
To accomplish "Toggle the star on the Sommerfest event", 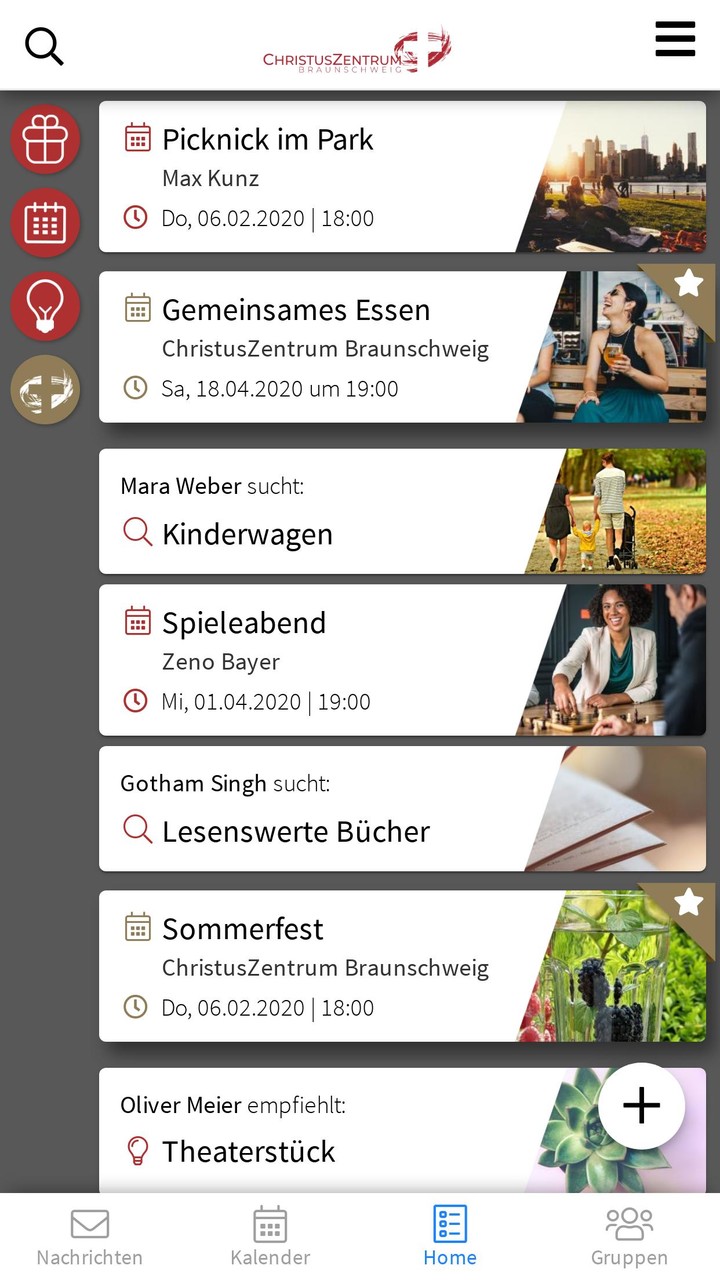I will tap(688, 903).
